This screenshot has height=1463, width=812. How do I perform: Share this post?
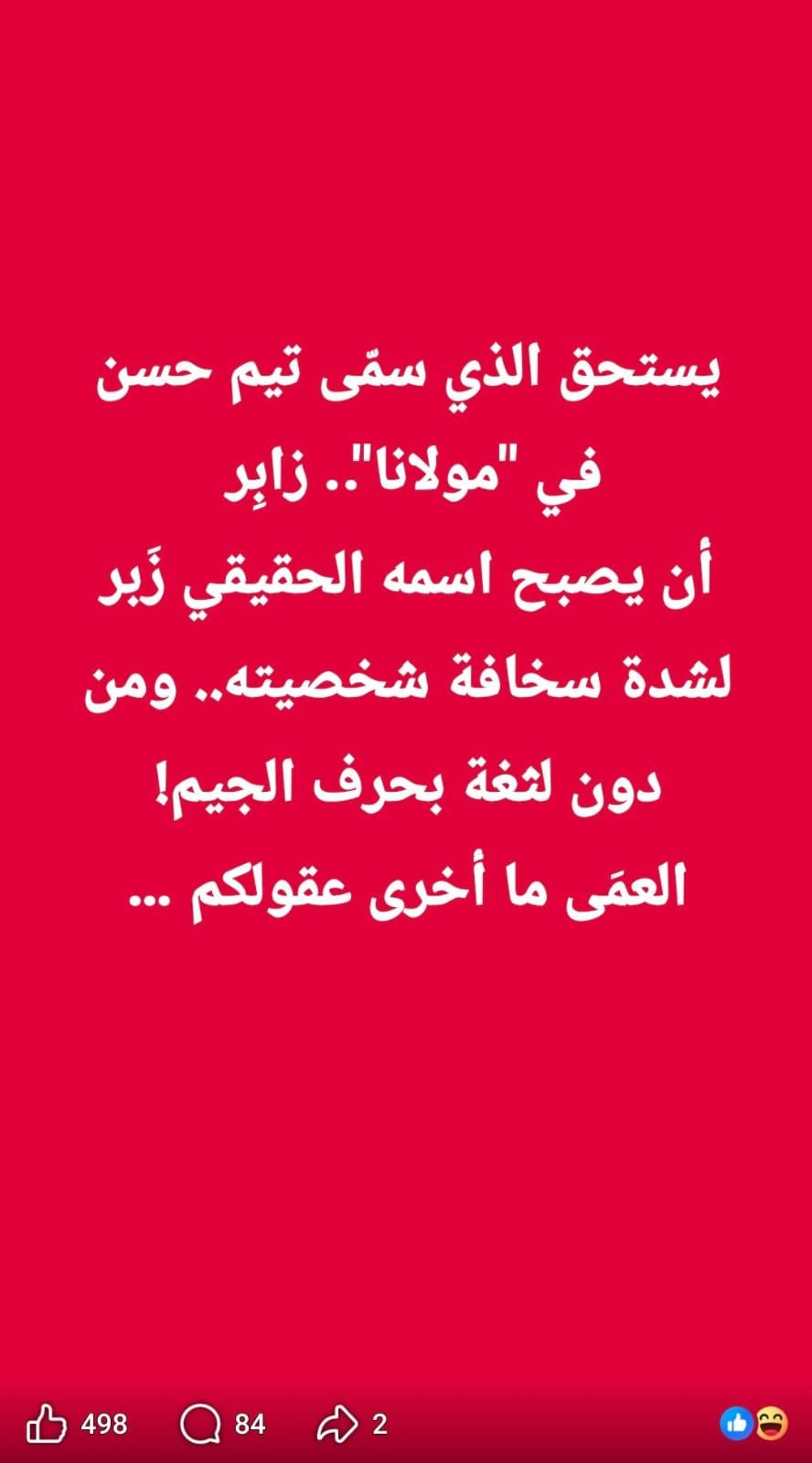point(337,1424)
